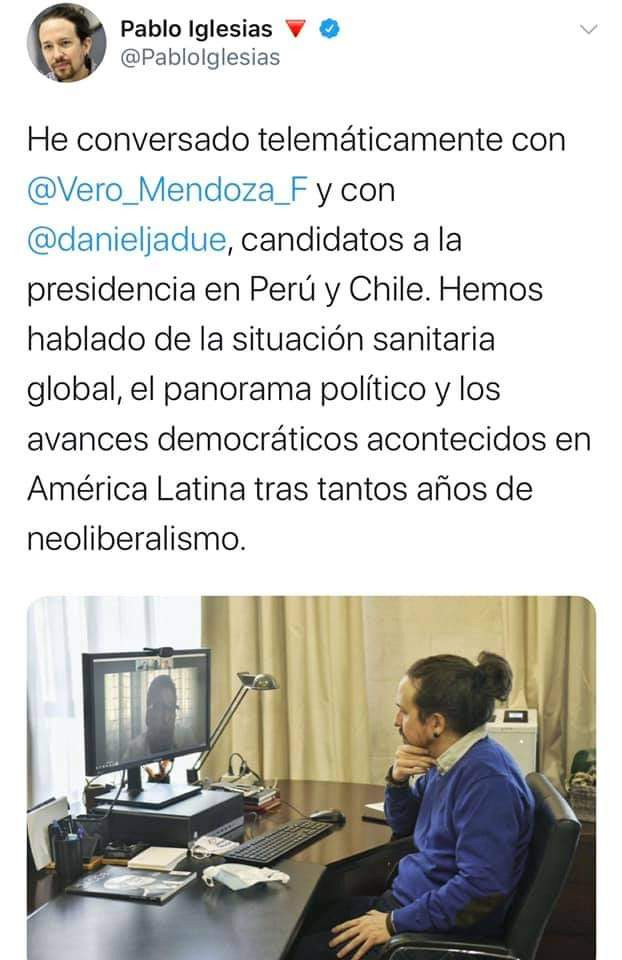Open Pablo Iglesias's profile picture
This screenshot has width=622, height=960.
tap(66, 42)
